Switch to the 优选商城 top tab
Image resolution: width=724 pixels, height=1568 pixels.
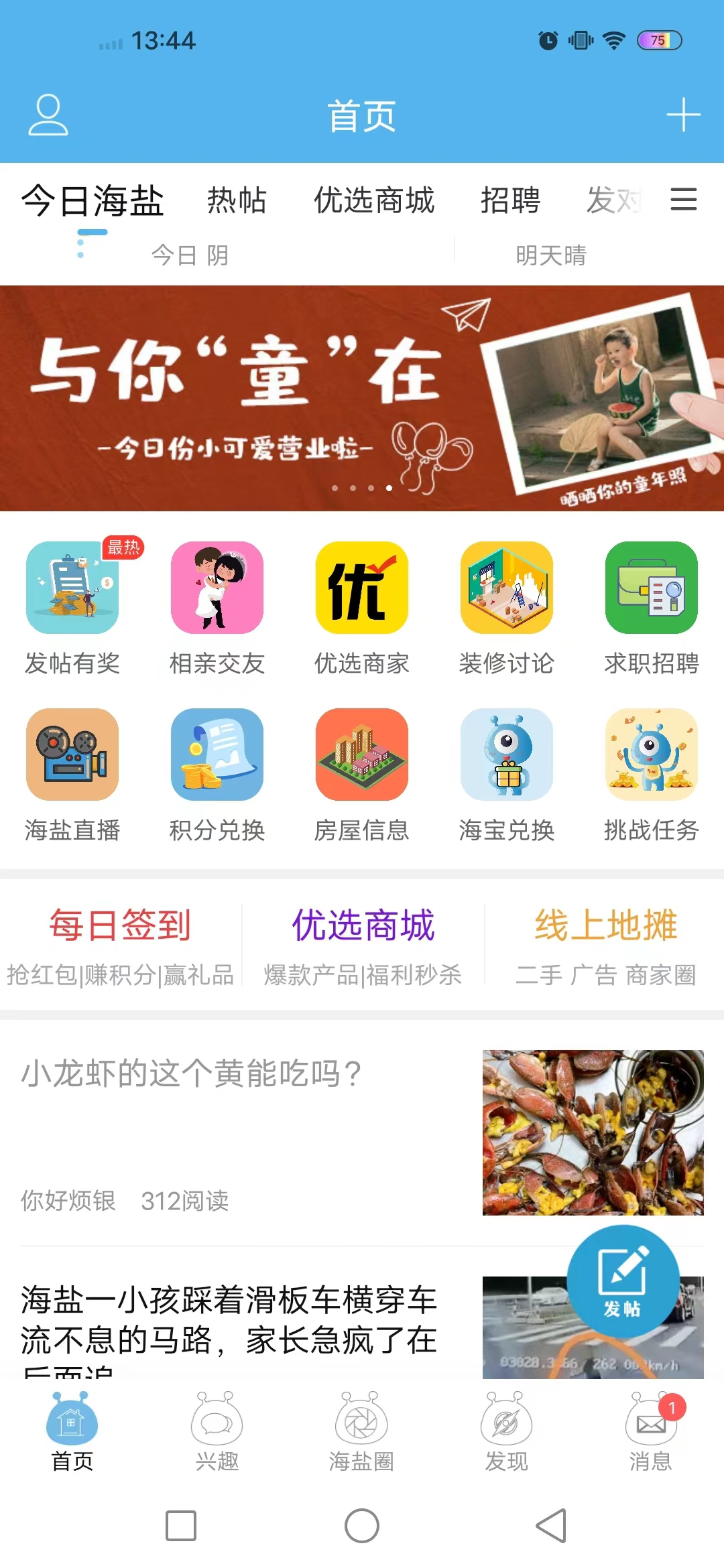(375, 200)
